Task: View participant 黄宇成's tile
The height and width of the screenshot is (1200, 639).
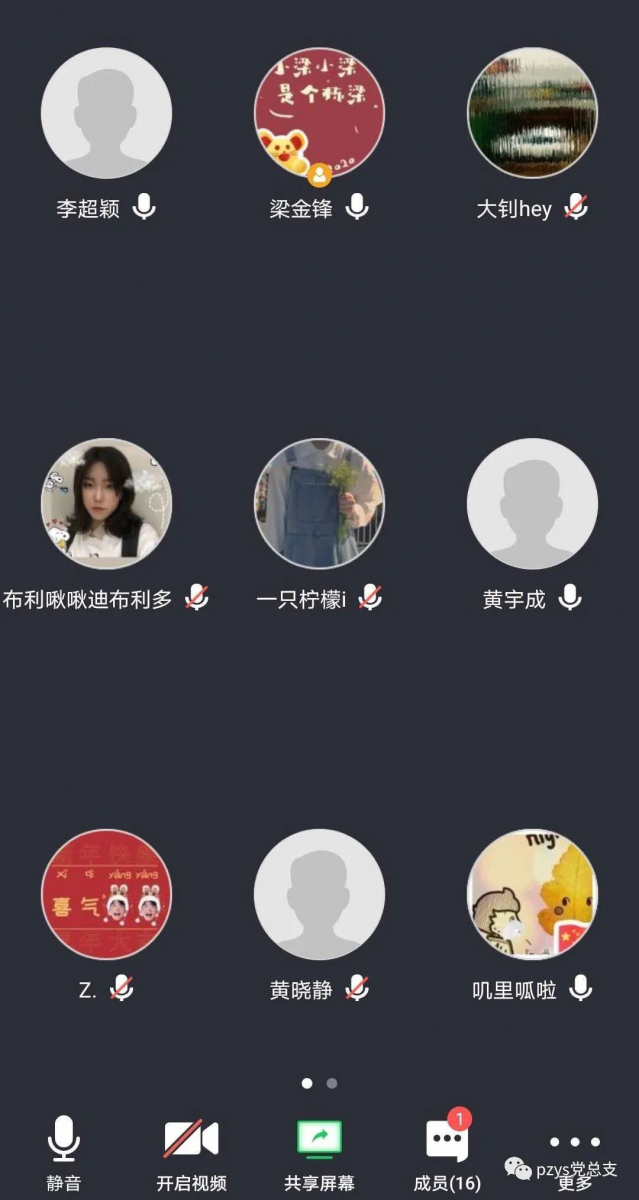Action: pos(532,503)
